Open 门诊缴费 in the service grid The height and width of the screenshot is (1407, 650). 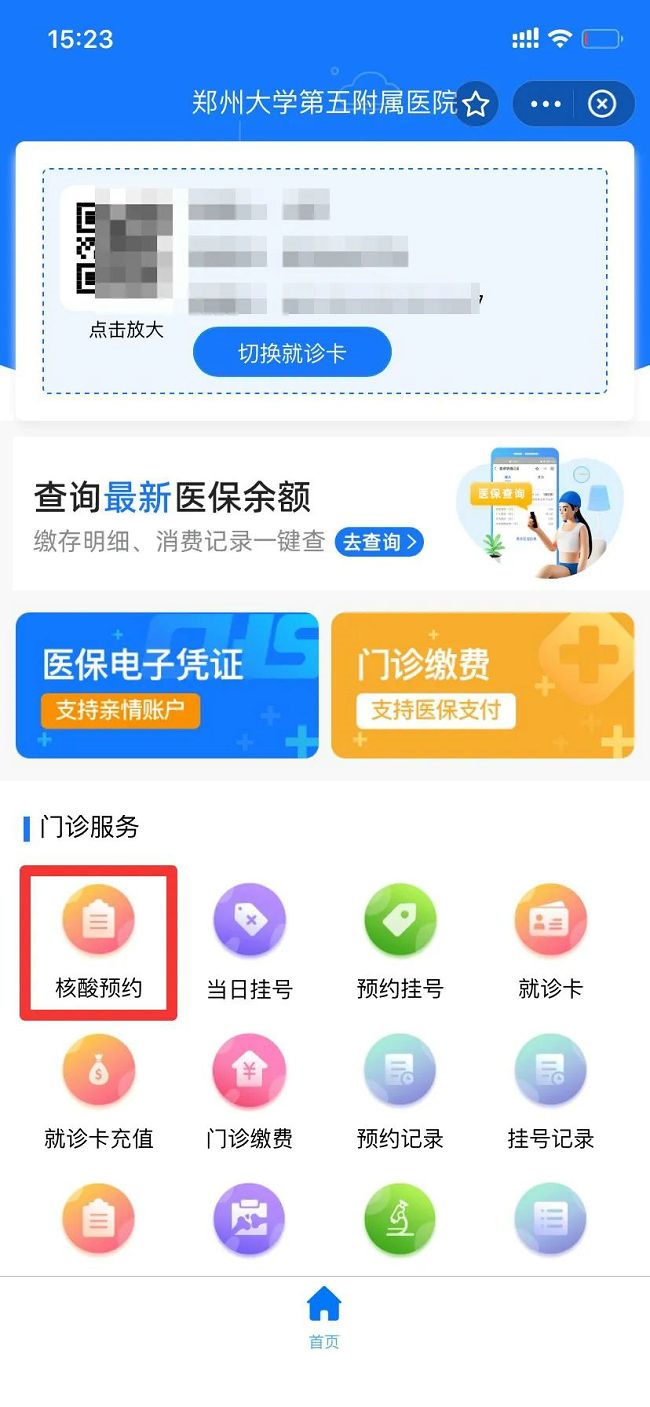(x=249, y=1091)
